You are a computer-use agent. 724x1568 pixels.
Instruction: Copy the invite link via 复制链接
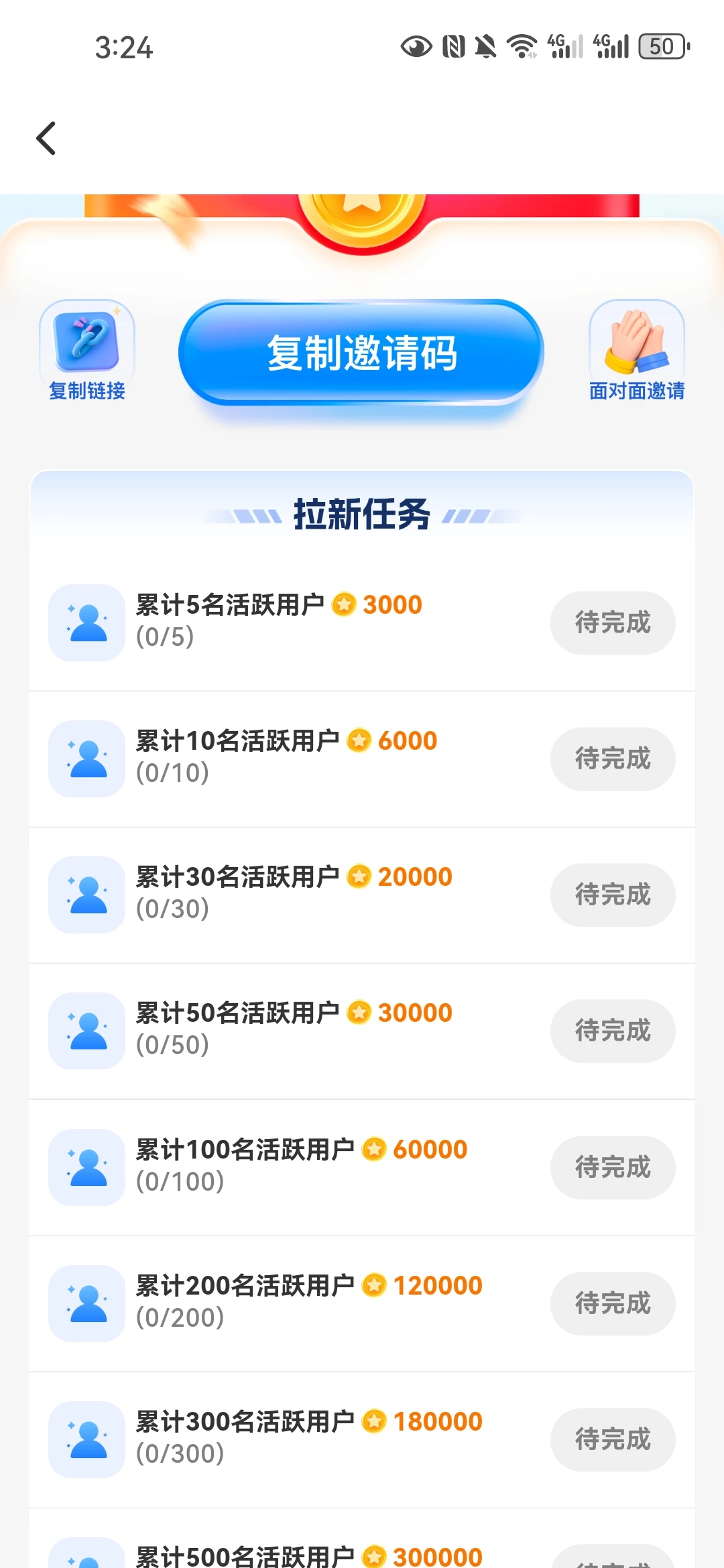click(x=87, y=350)
